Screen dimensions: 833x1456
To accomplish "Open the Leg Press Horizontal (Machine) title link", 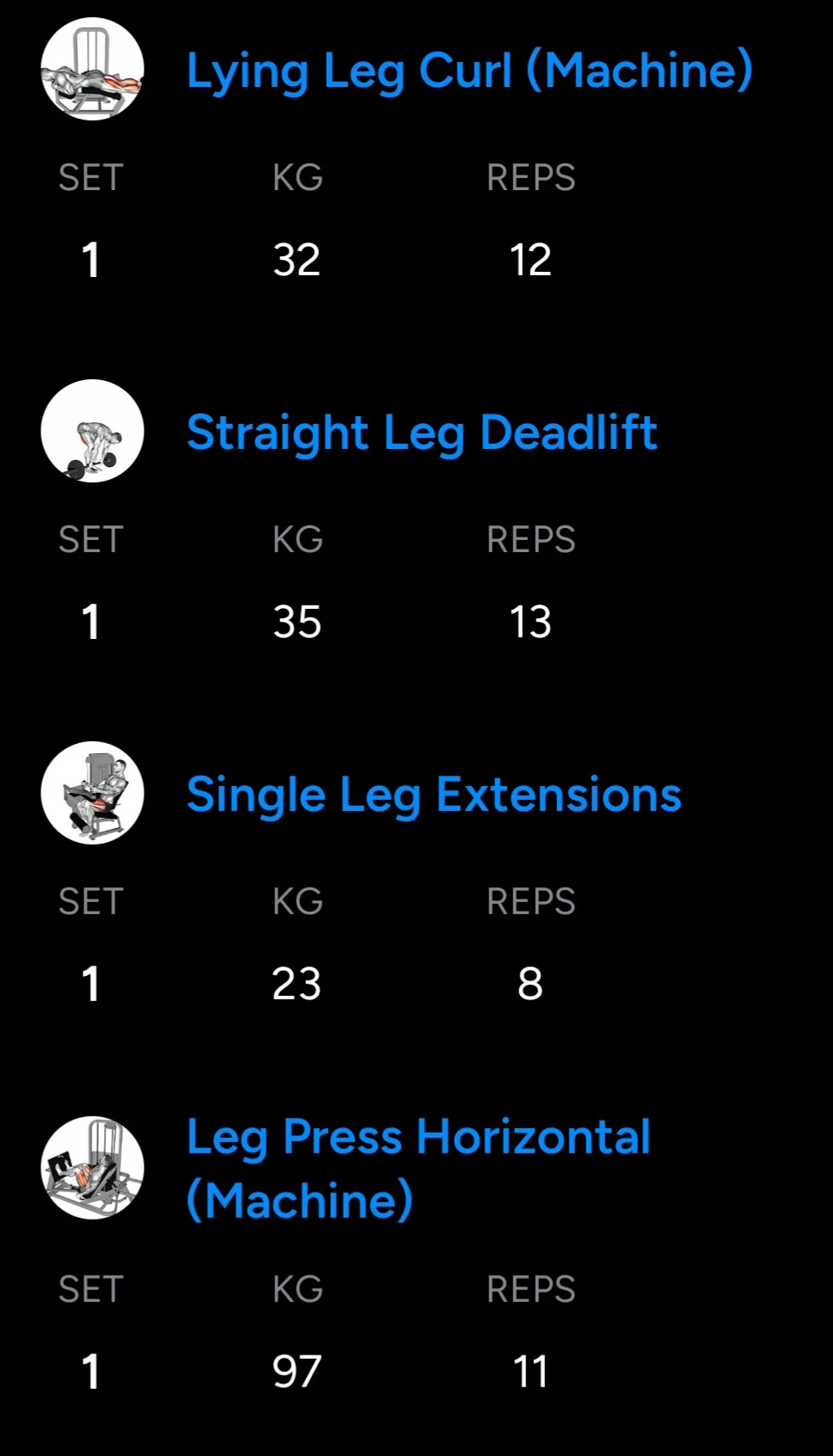I will [419, 1168].
